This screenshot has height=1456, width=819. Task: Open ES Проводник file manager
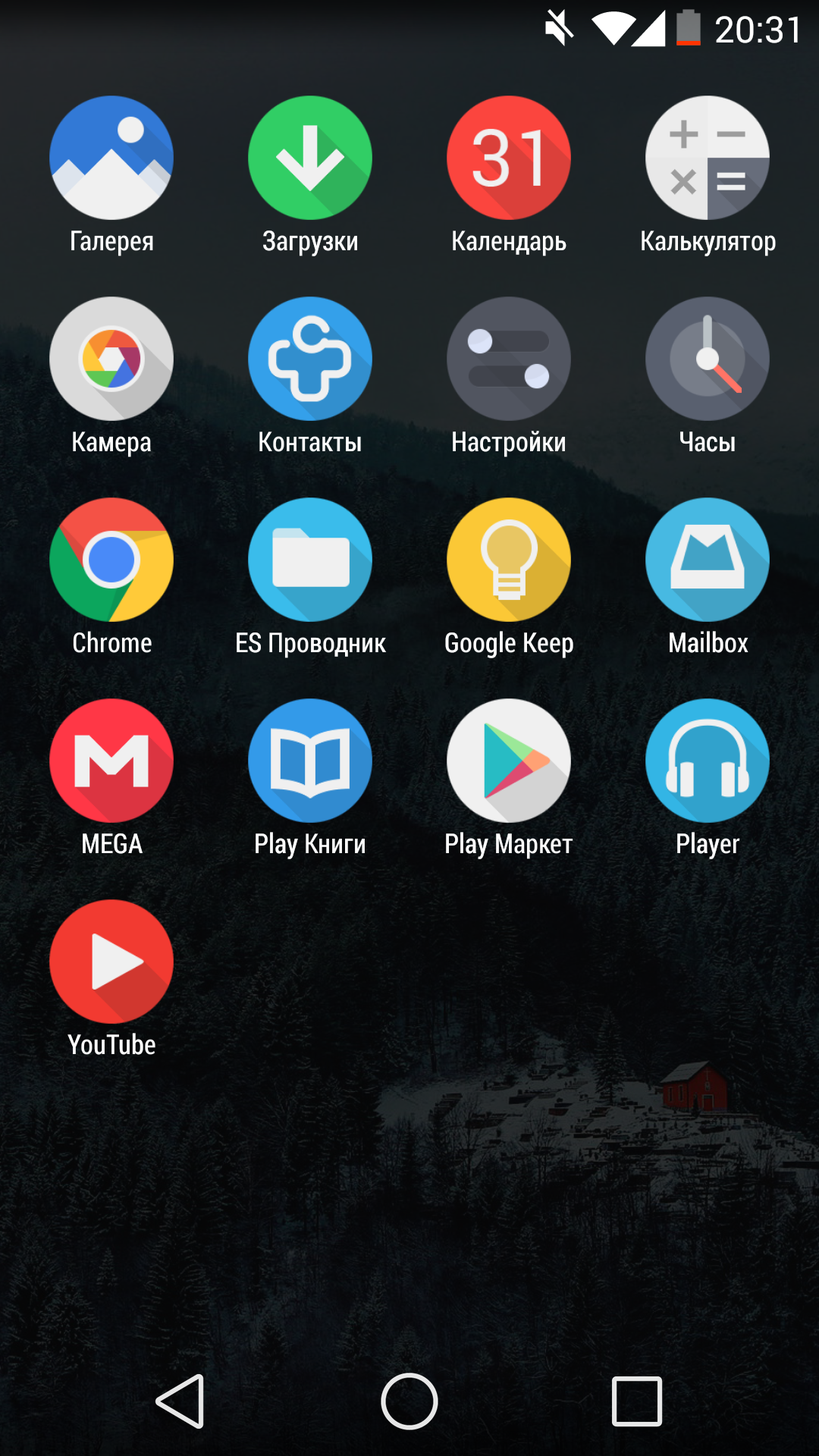(x=310, y=560)
